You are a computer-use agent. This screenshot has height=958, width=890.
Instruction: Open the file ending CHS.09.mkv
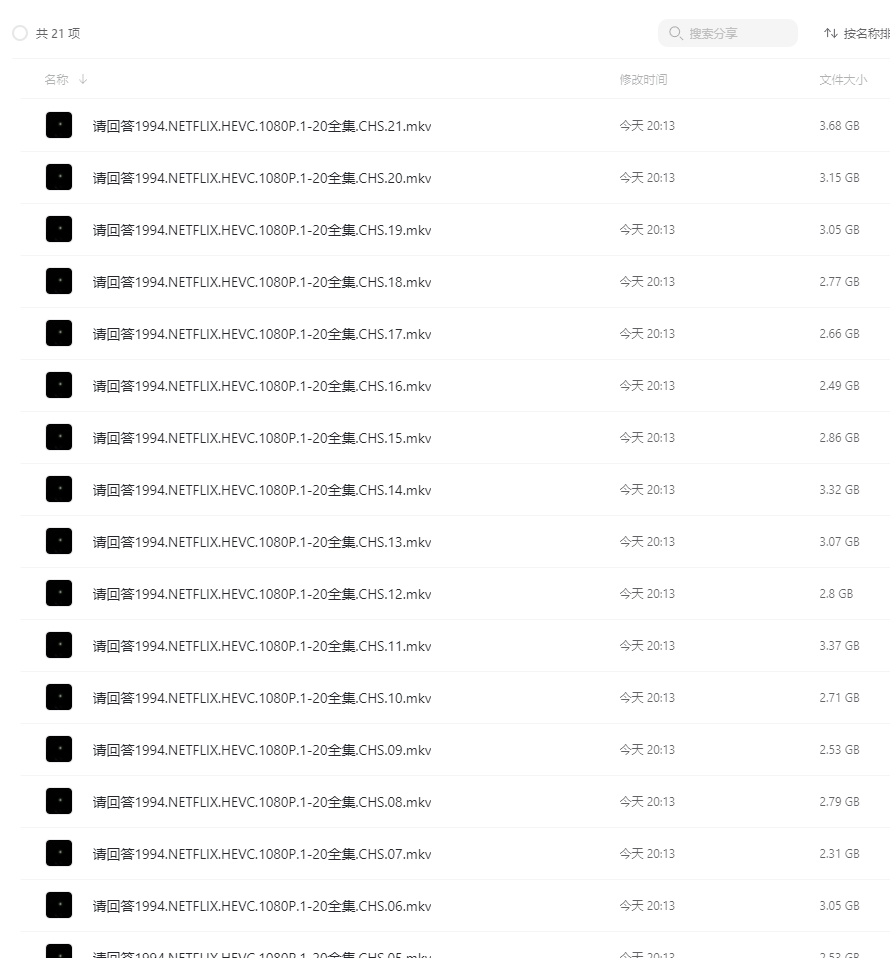point(261,750)
